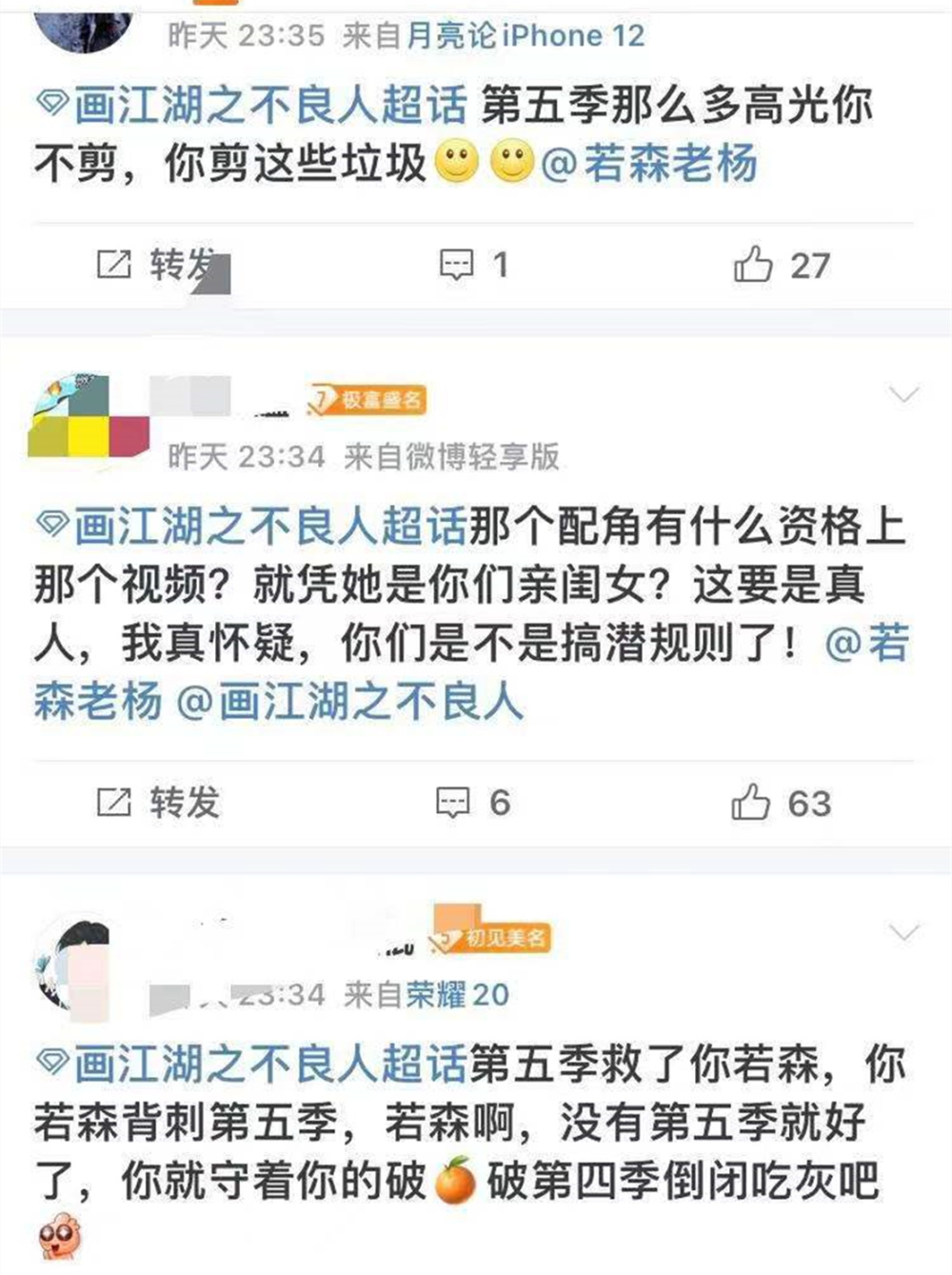Like the post with 63 likes
Screen dimensions: 952x1275
point(781,803)
